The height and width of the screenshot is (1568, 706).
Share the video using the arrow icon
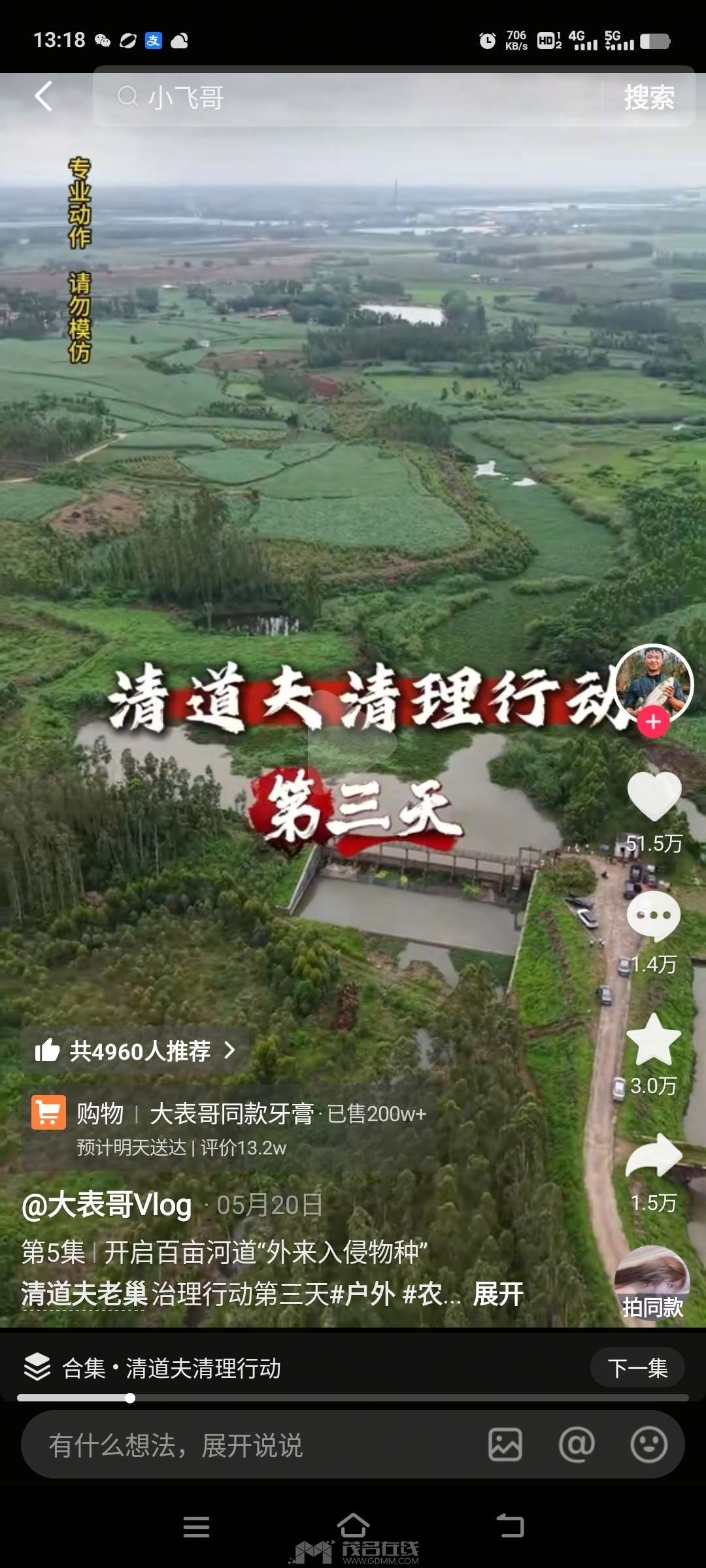[654, 1156]
